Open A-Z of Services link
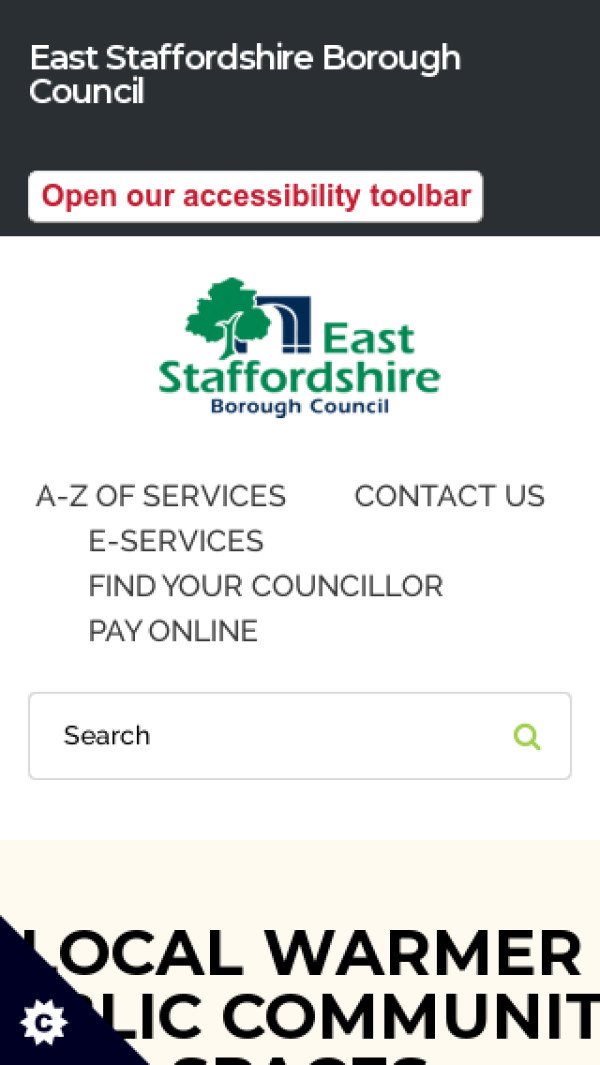The image size is (600, 1065). click(x=161, y=496)
